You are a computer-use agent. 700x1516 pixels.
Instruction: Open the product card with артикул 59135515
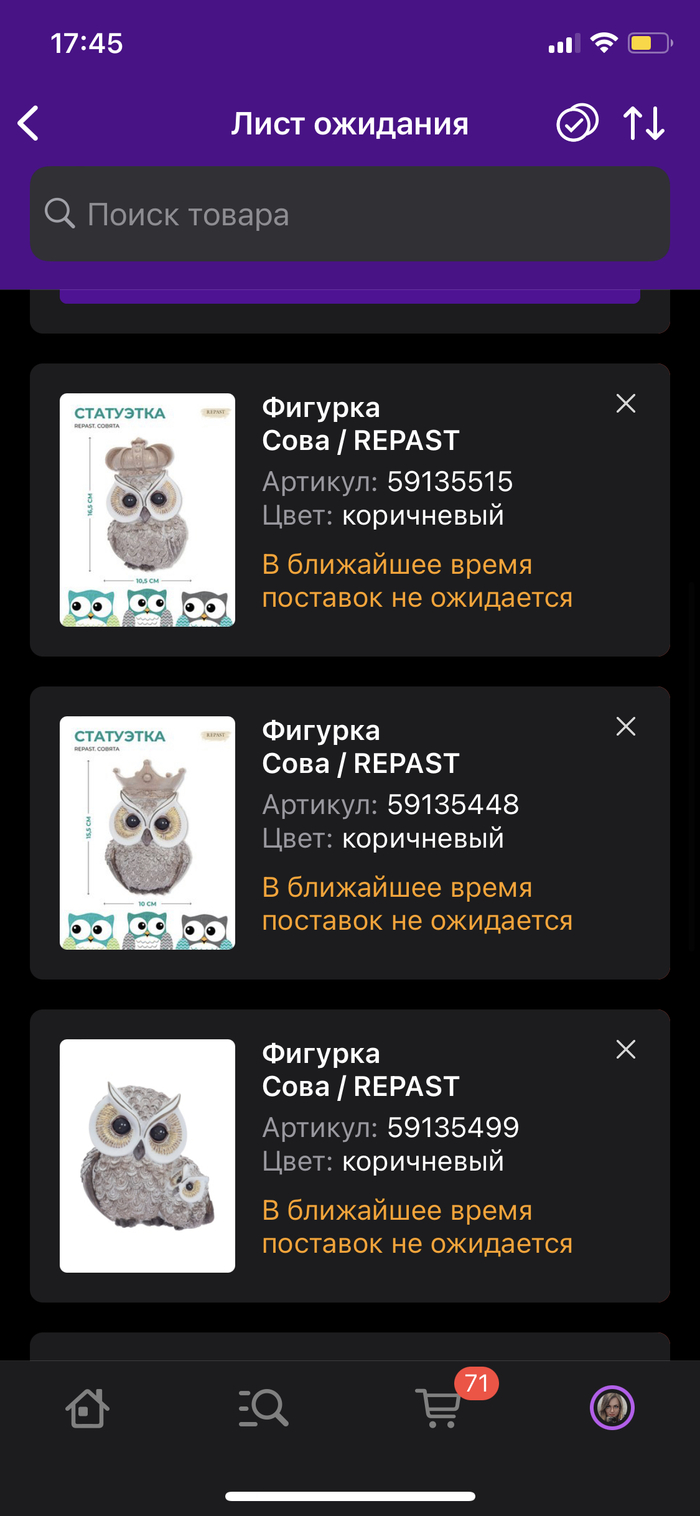pyautogui.click(x=148, y=510)
